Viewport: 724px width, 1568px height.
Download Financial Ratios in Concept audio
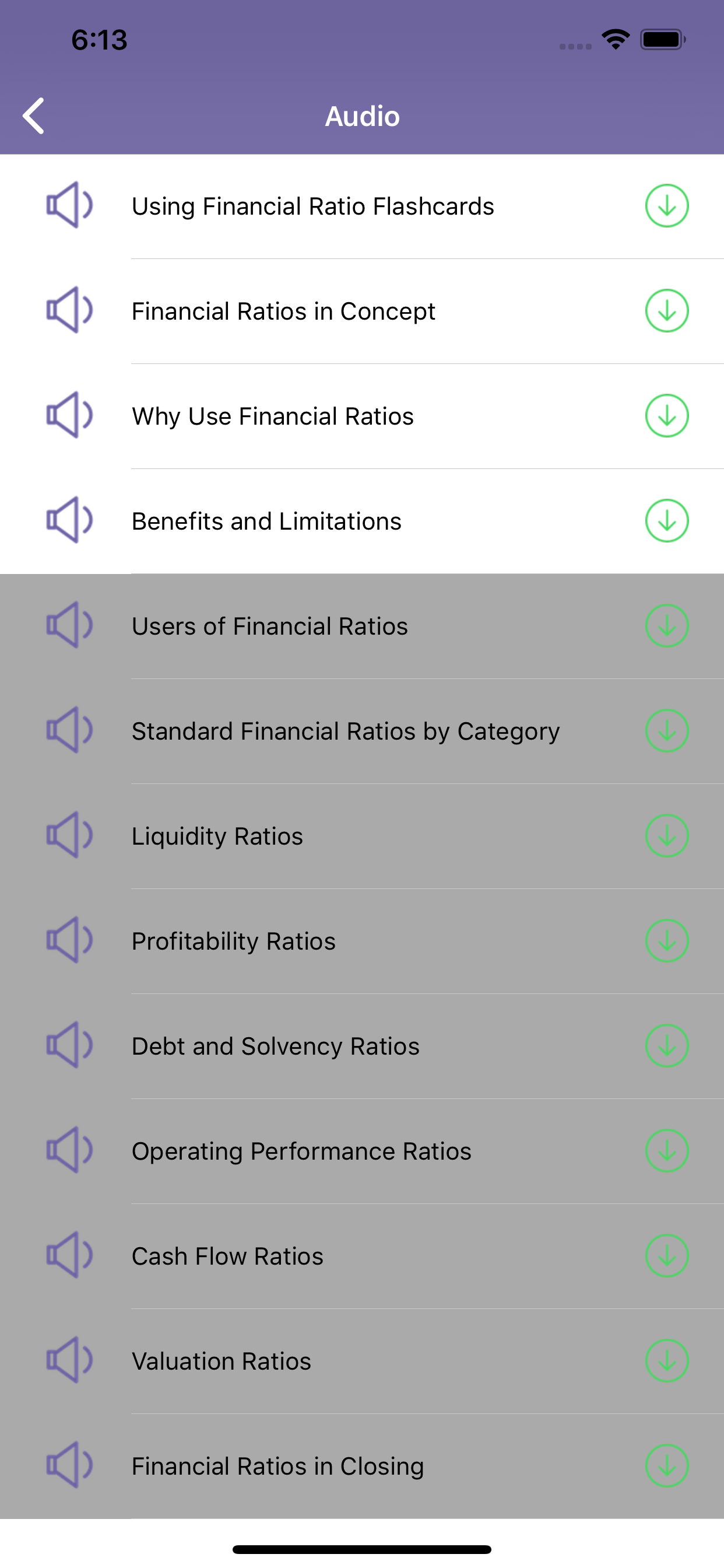[x=667, y=310]
